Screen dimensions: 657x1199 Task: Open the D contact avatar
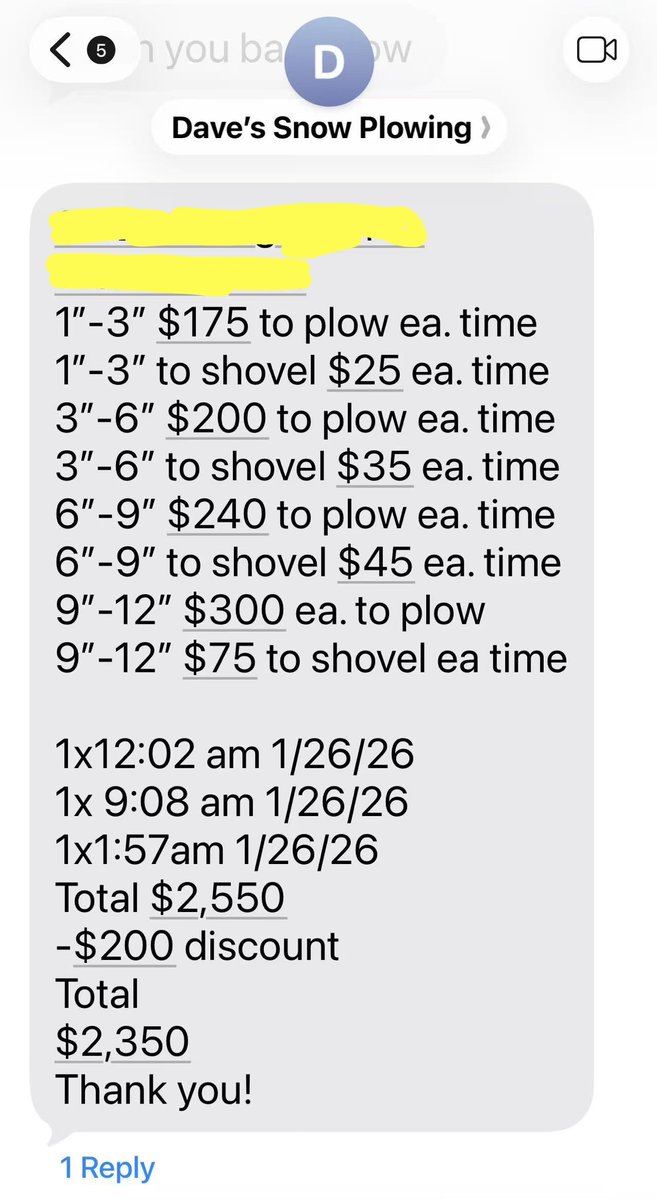pyautogui.click(x=329, y=61)
